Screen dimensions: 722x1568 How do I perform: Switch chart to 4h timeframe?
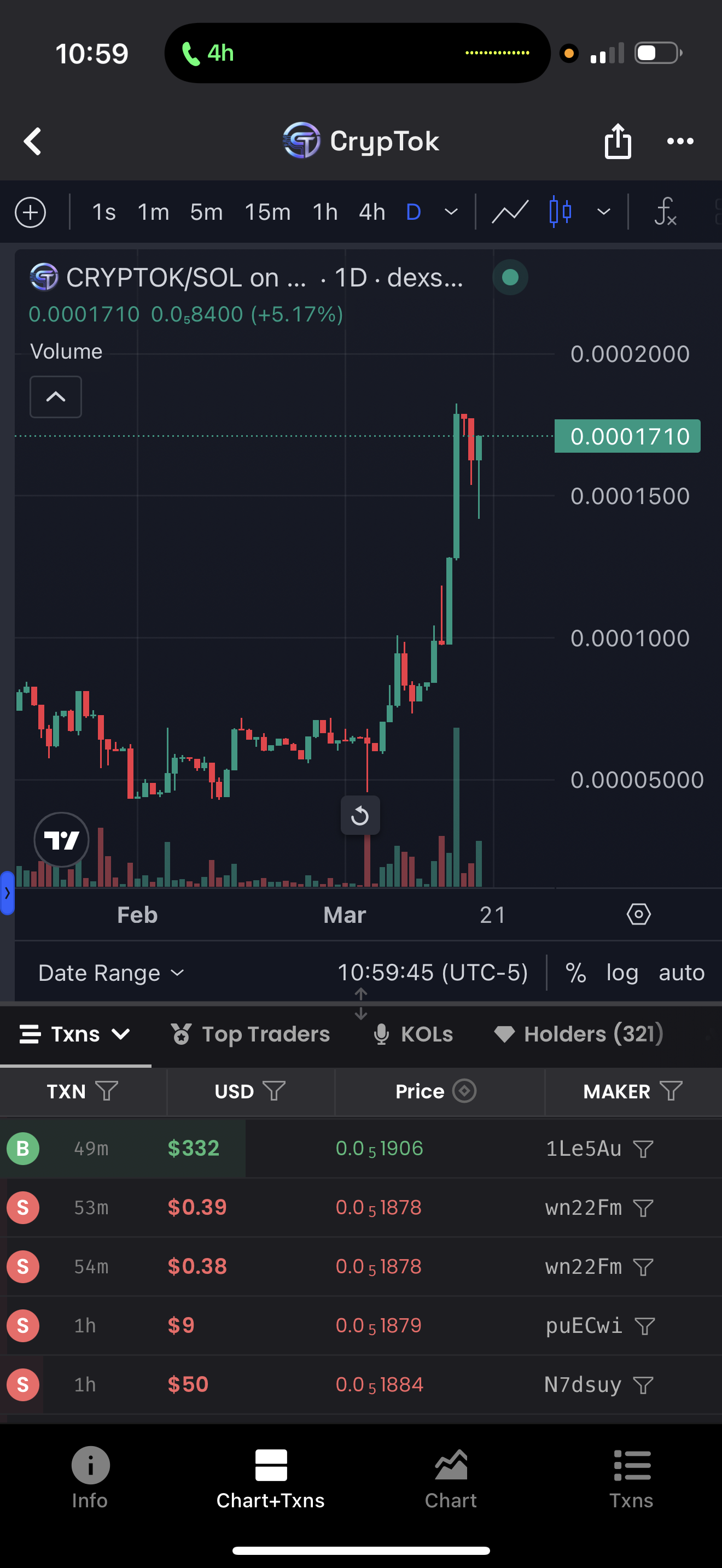point(371,213)
